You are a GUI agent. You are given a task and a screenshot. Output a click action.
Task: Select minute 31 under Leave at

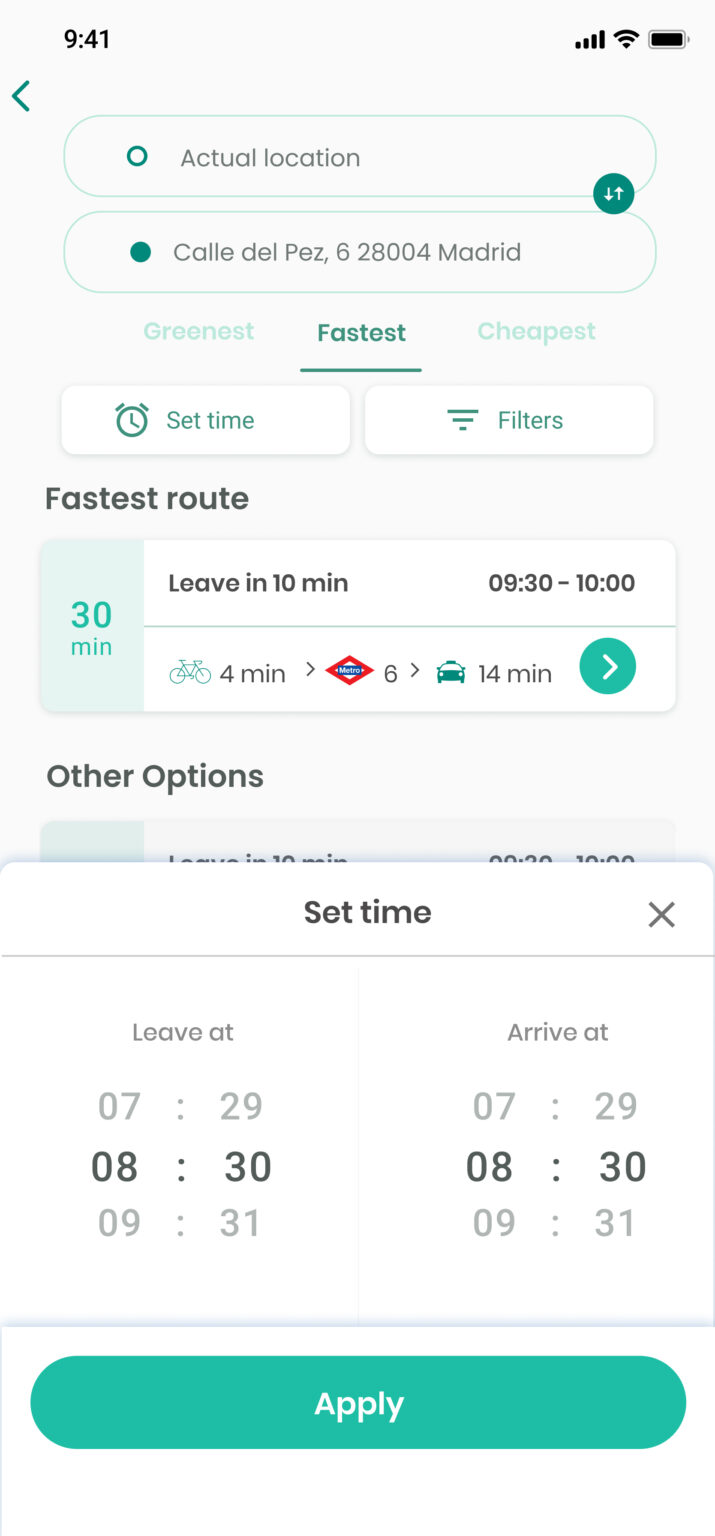coord(240,1223)
